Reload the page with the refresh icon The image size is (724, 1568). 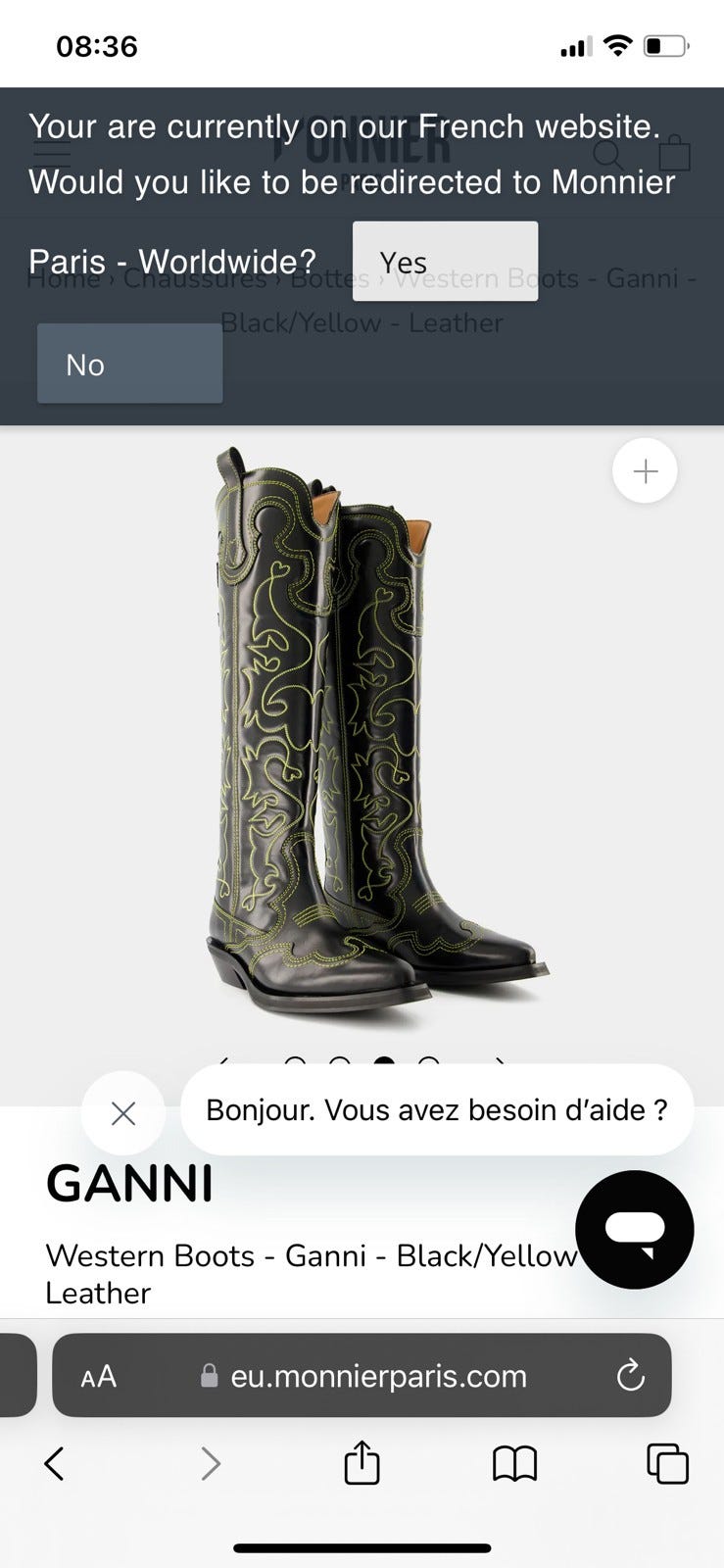point(630,1376)
